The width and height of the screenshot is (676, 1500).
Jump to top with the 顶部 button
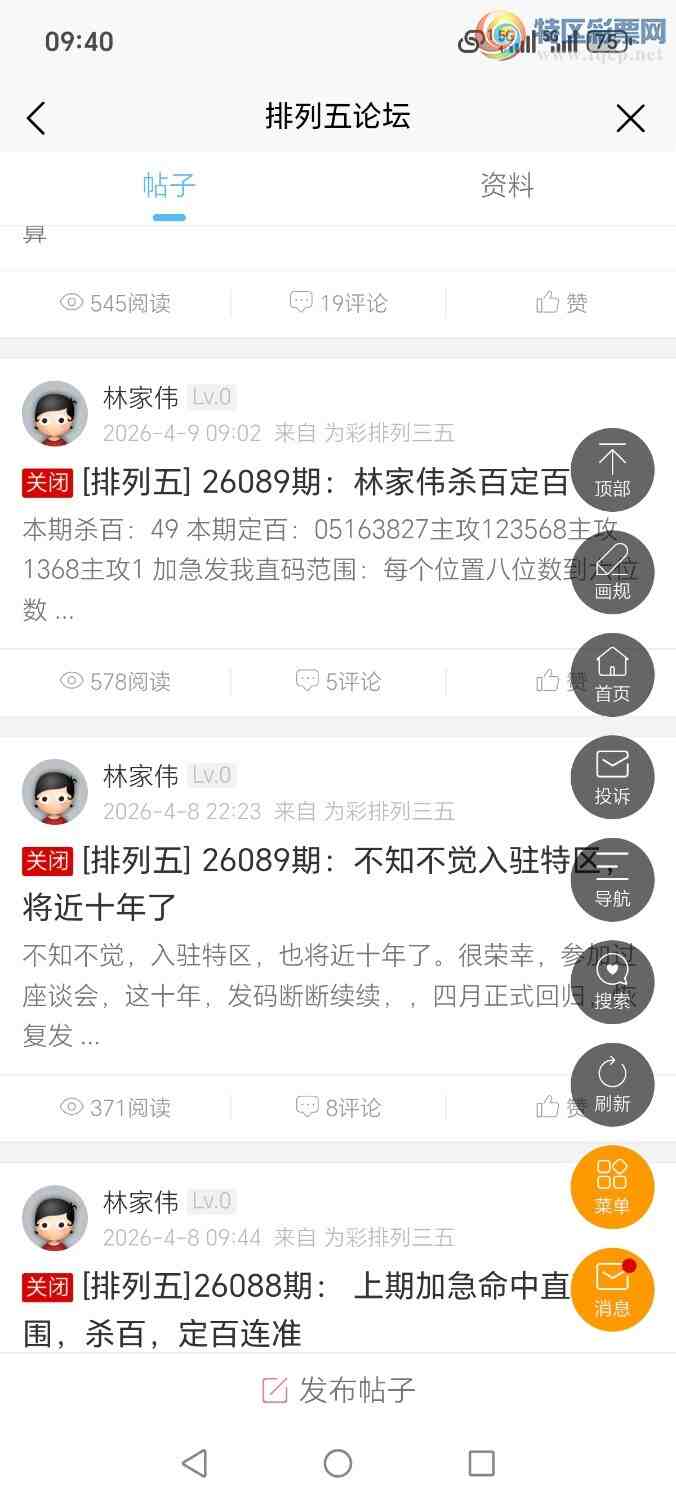coord(612,470)
